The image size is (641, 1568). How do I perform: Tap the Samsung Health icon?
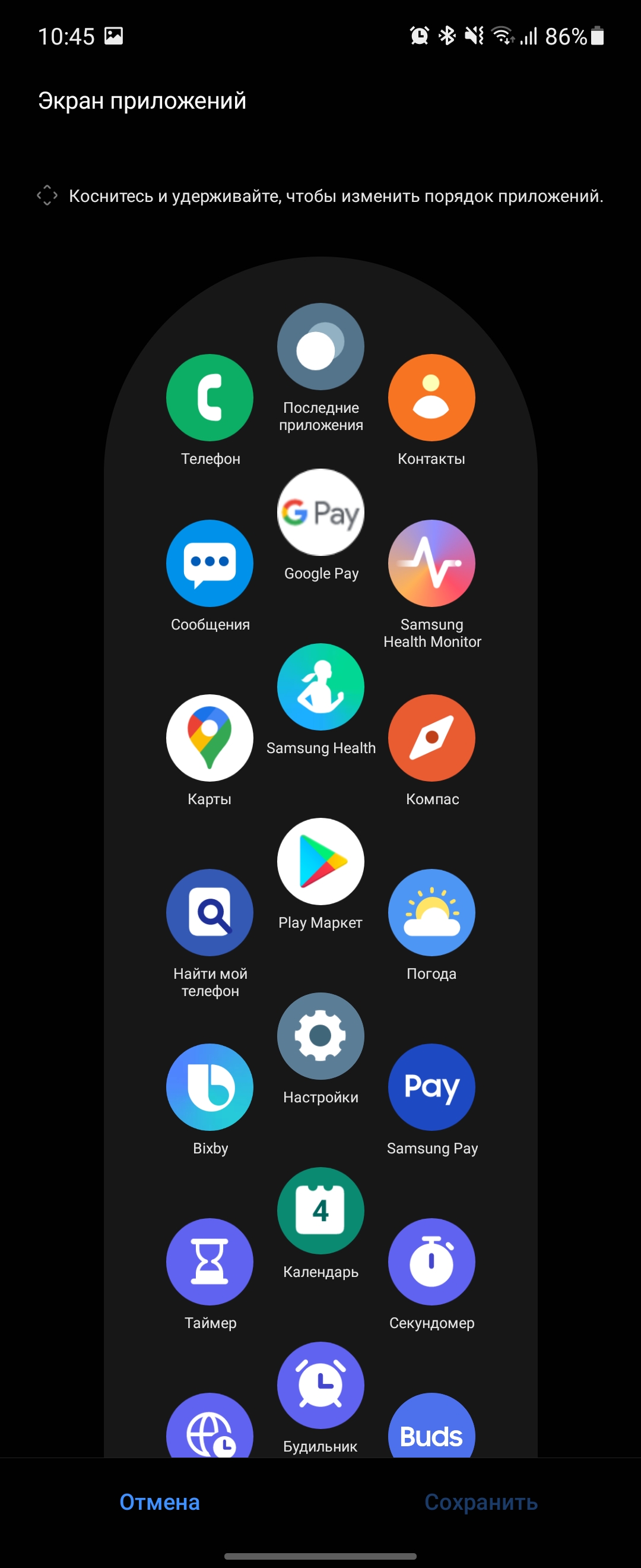tap(320, 687)
